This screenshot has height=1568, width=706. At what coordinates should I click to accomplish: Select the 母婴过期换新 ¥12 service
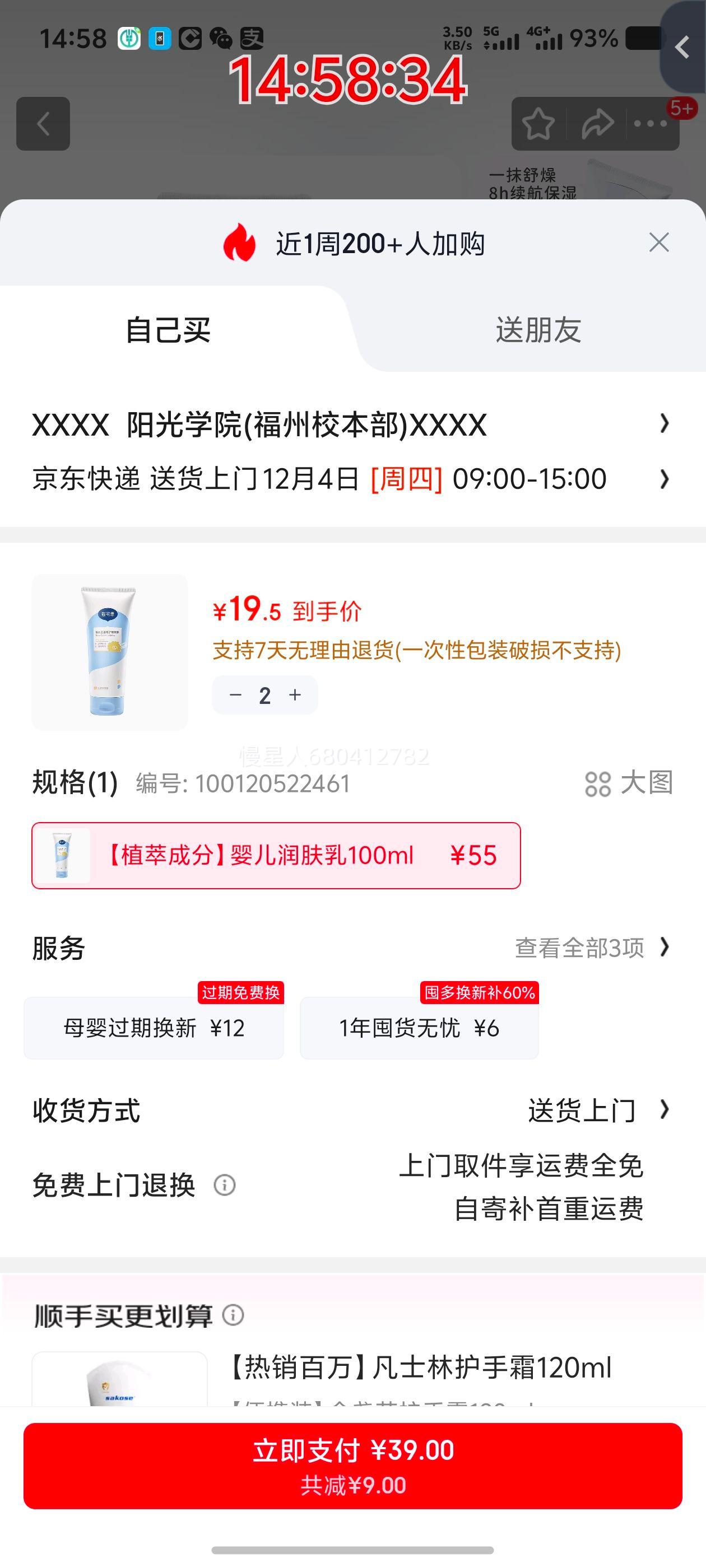(154, 1028)
